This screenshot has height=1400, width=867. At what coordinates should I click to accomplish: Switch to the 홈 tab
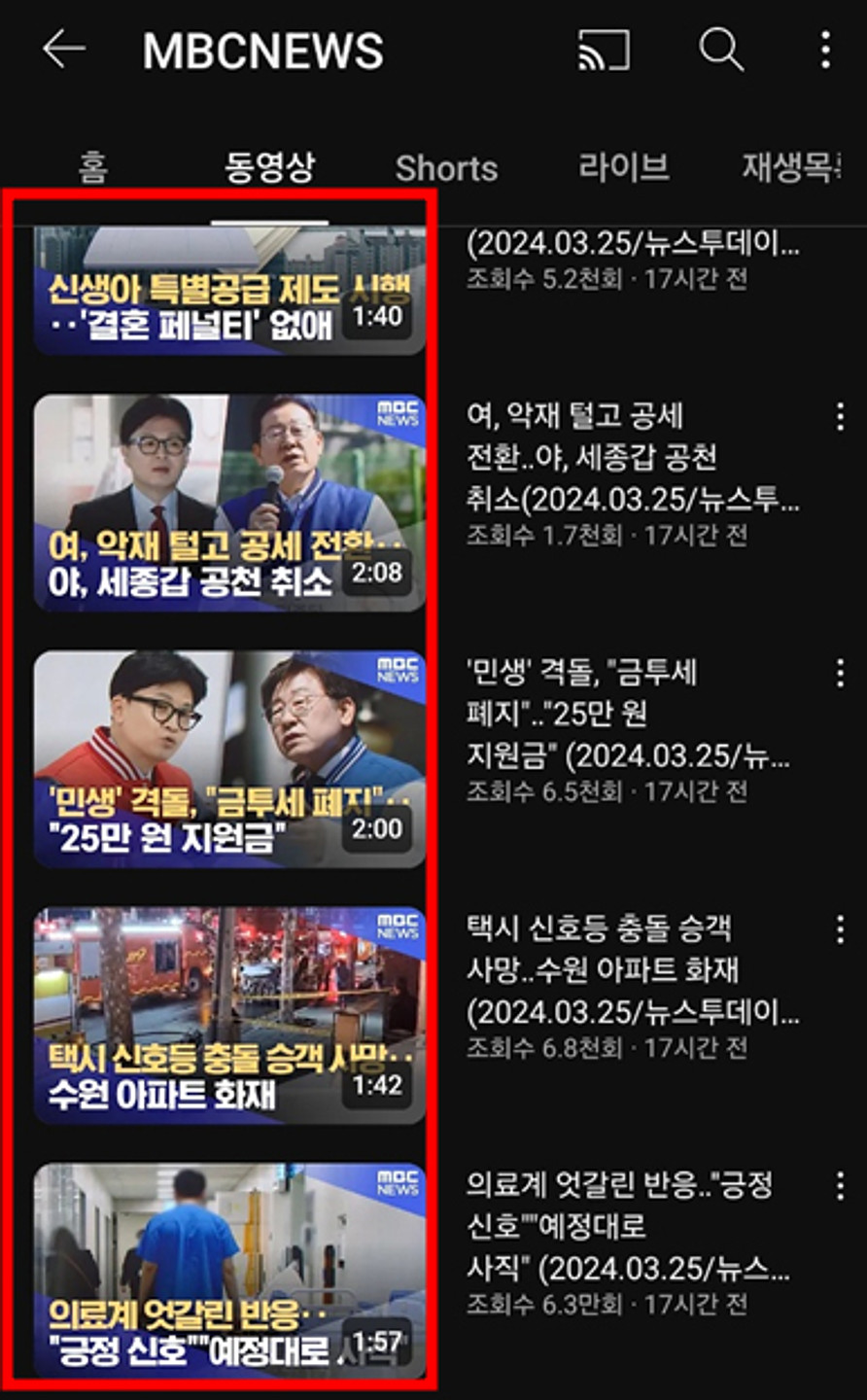point(92,168)
